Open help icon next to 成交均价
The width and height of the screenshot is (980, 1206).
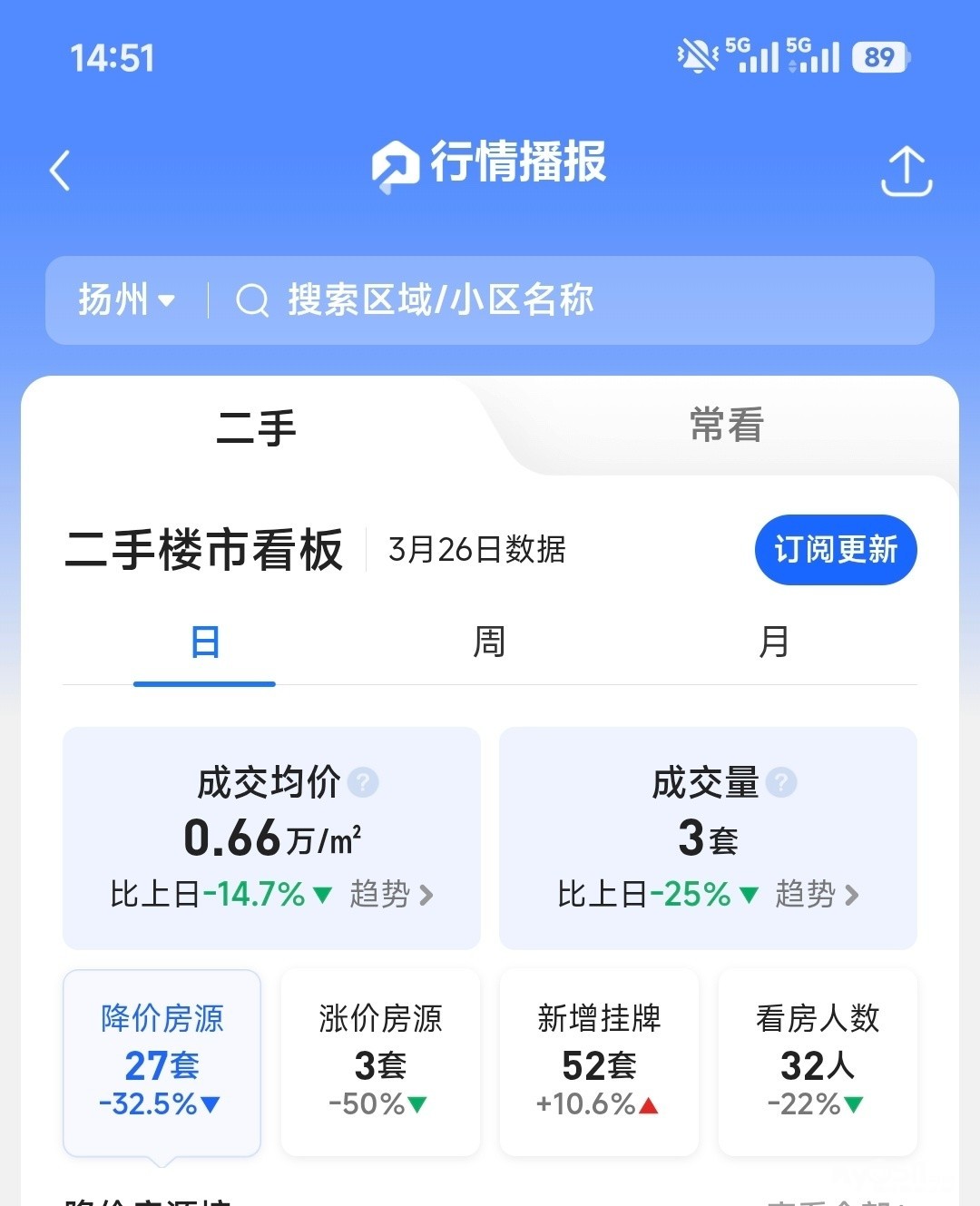(x=363, y=782)
